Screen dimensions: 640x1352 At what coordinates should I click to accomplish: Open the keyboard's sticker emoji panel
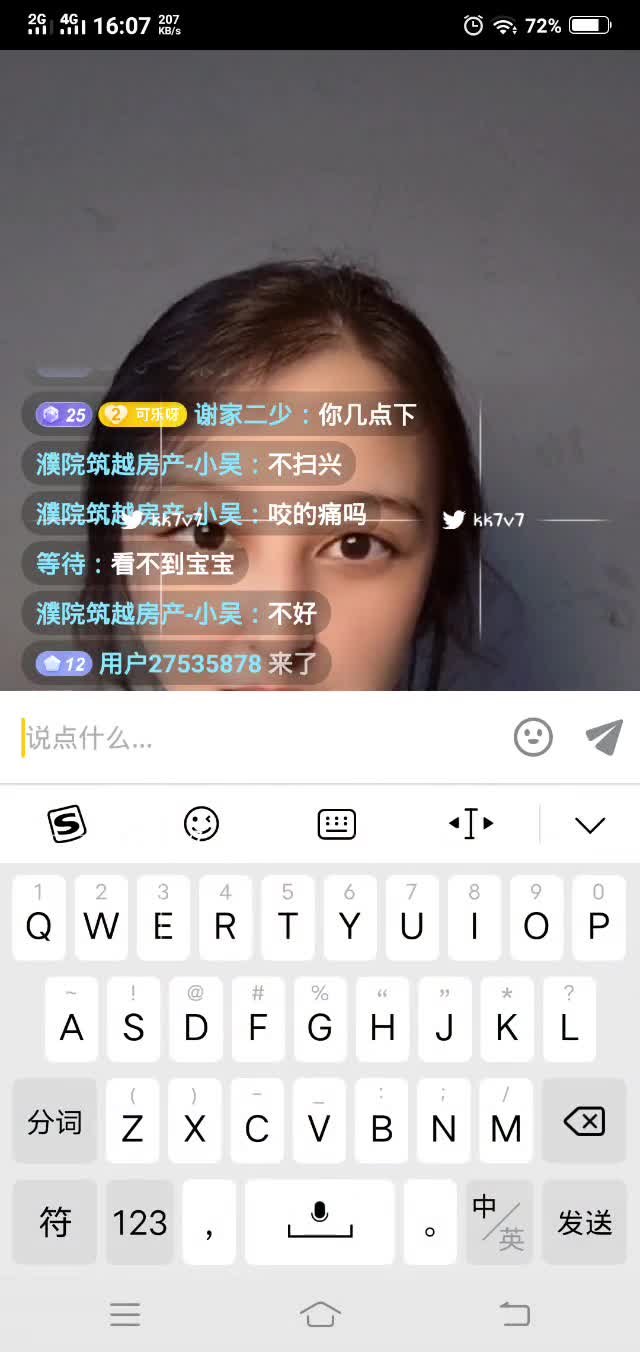[201, 824]
